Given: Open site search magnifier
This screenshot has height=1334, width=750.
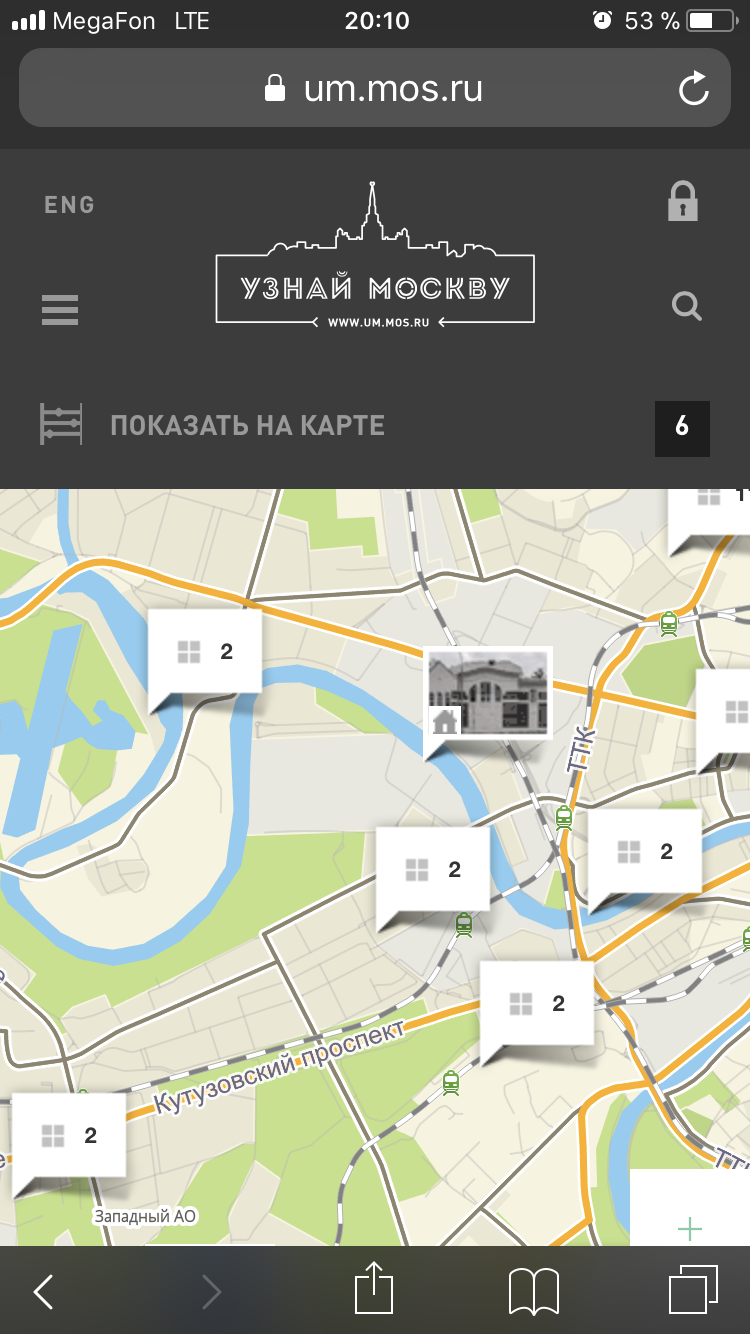Looking at the screenshot, I should click(x=687, y=306).
